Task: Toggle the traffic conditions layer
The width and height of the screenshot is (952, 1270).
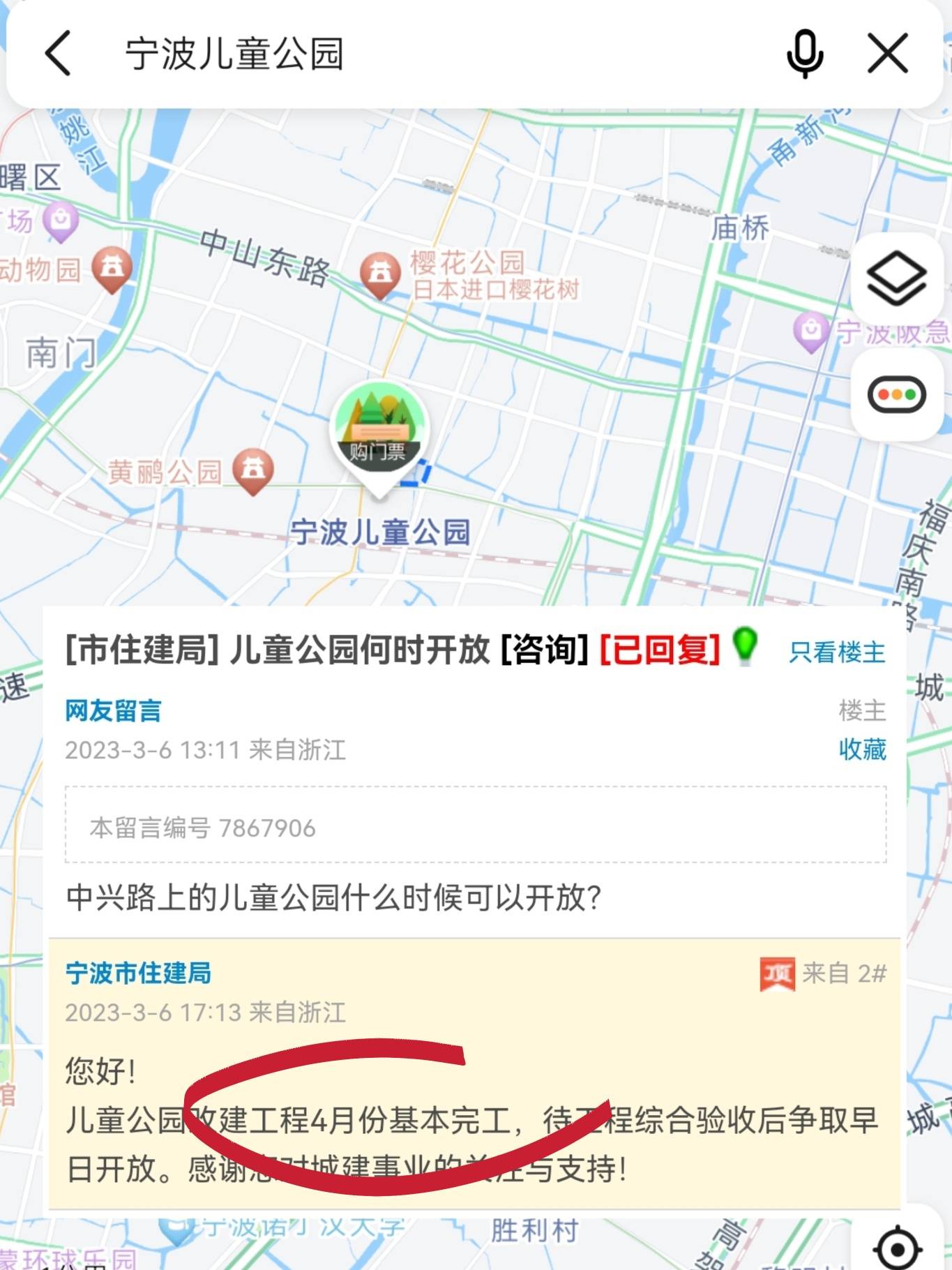Action: pos(897,395)
